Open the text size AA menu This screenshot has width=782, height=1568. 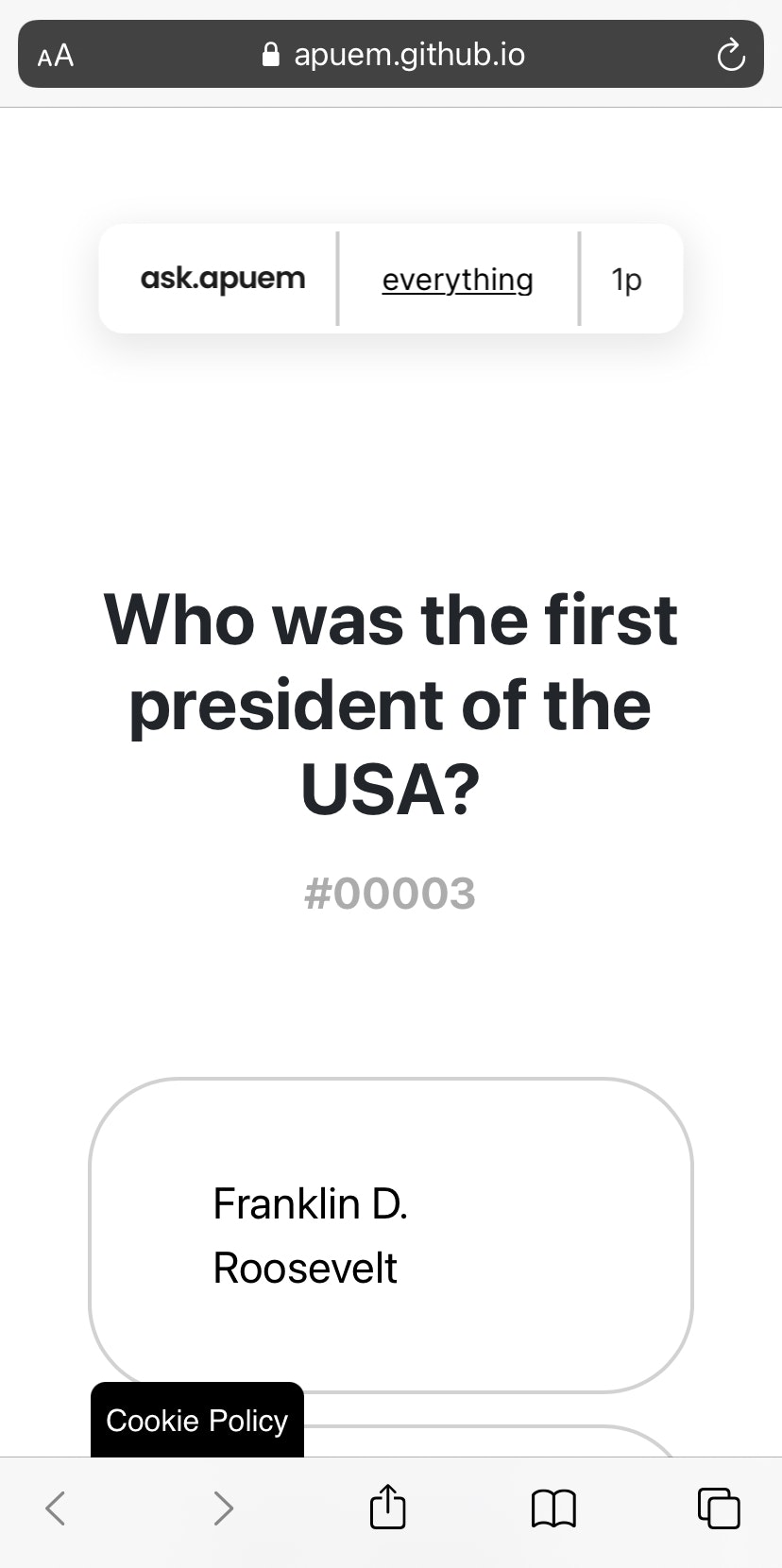pyautogui.click(x=56, y=55)
